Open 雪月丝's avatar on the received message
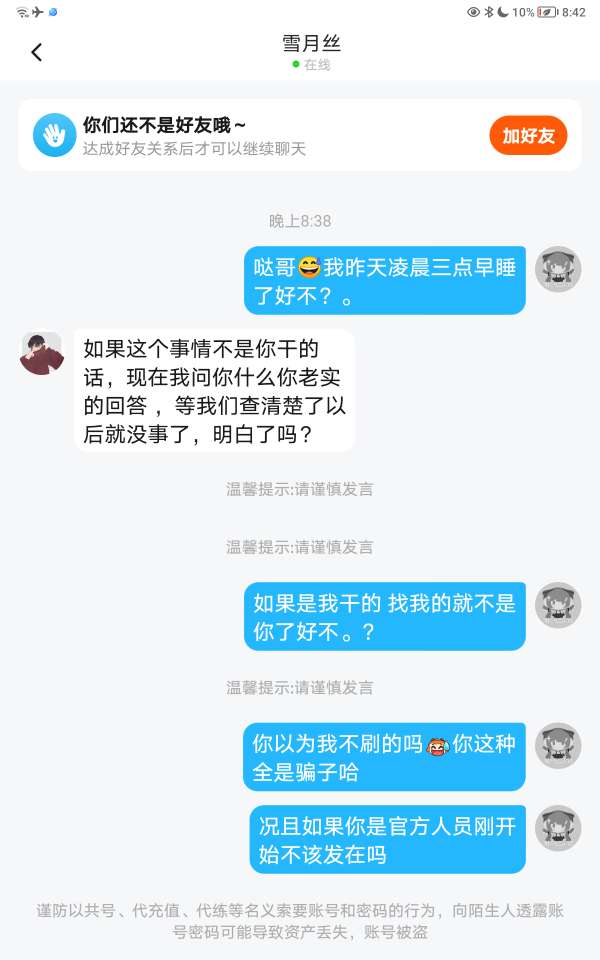The image size is (600, 960). (x=42, y=353)
